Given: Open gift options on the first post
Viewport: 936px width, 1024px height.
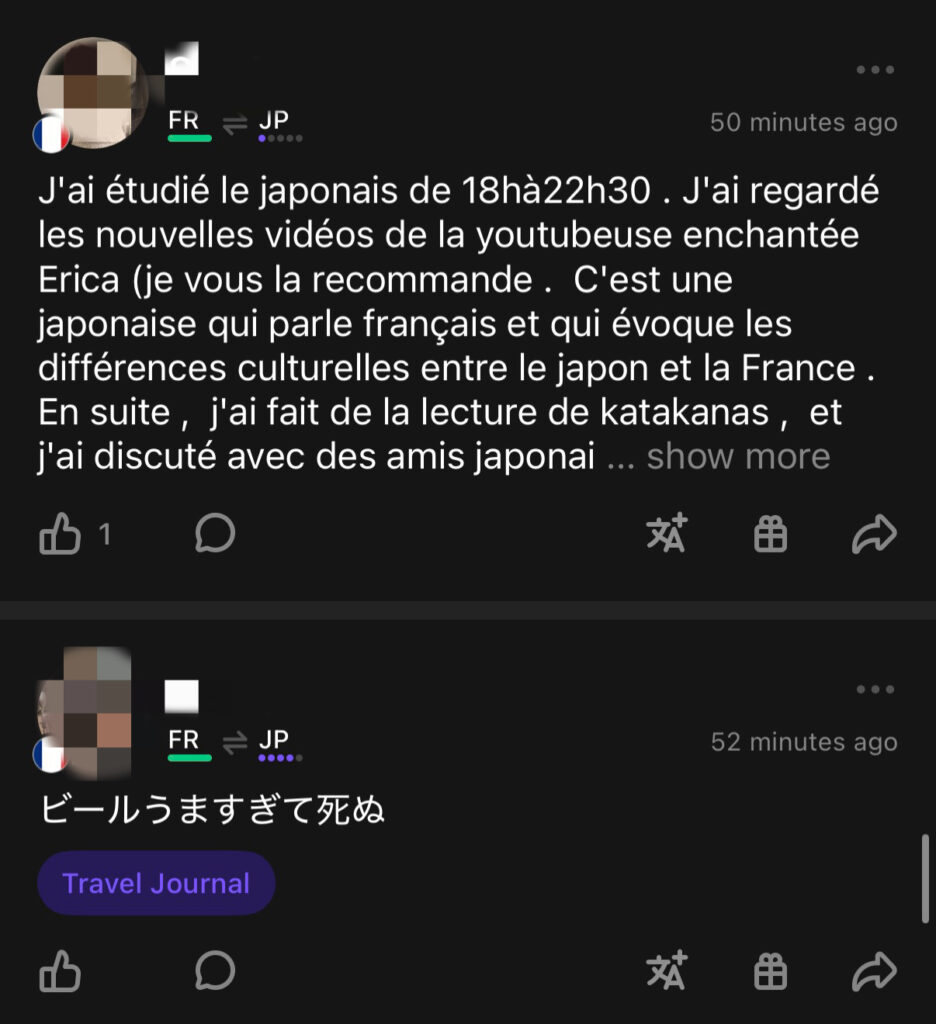Looking at the screenshot, I should point(769,535).
